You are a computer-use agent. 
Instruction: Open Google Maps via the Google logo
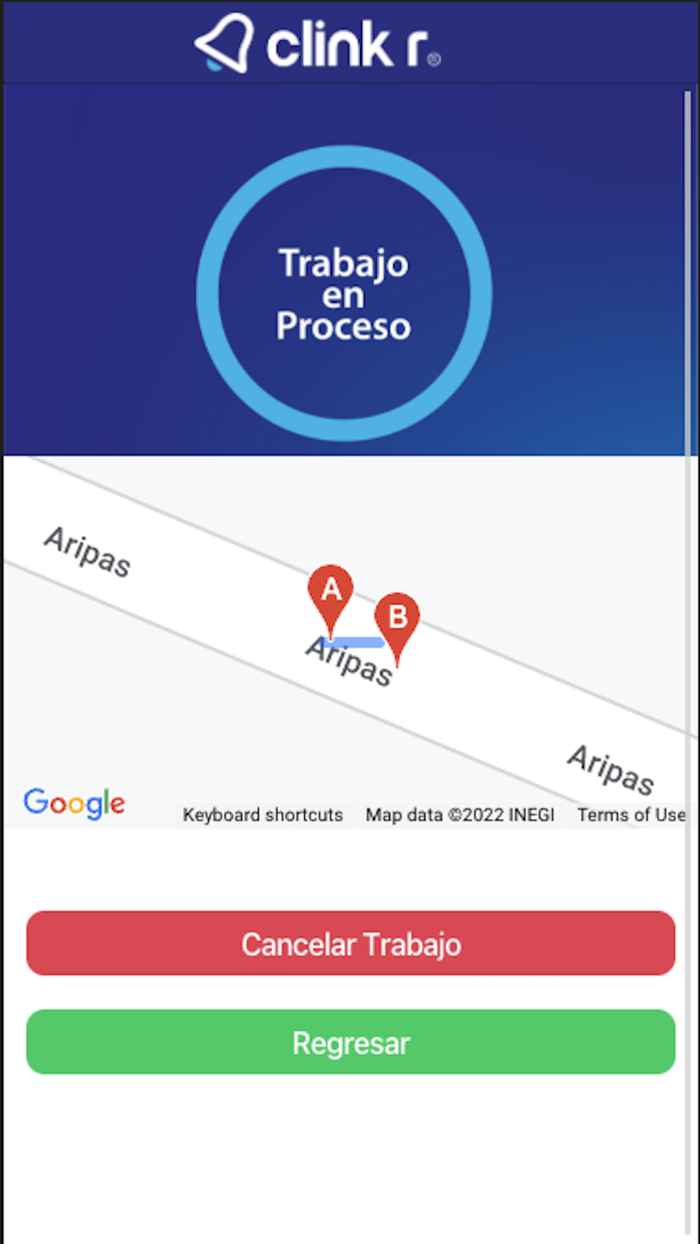tap(74, 803)
